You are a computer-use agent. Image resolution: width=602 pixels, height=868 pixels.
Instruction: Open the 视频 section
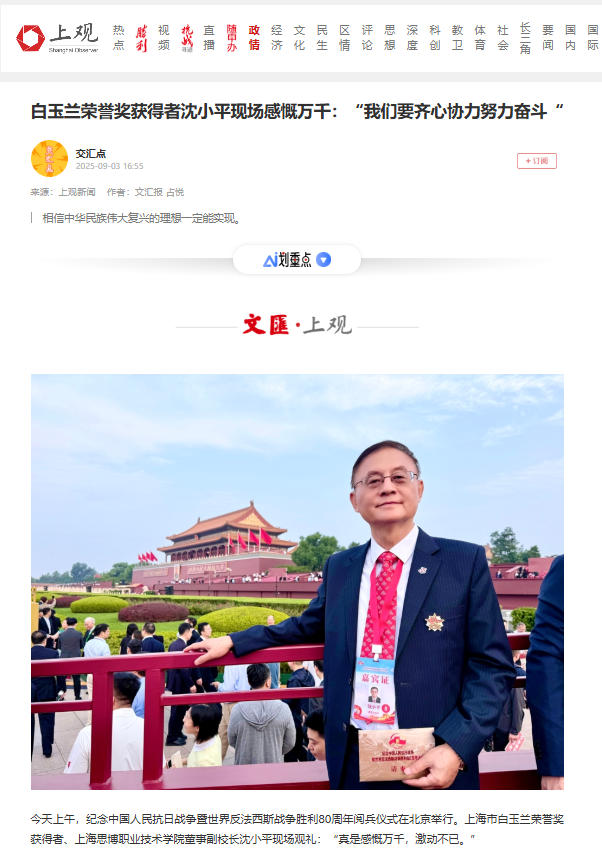coord(164,38)
